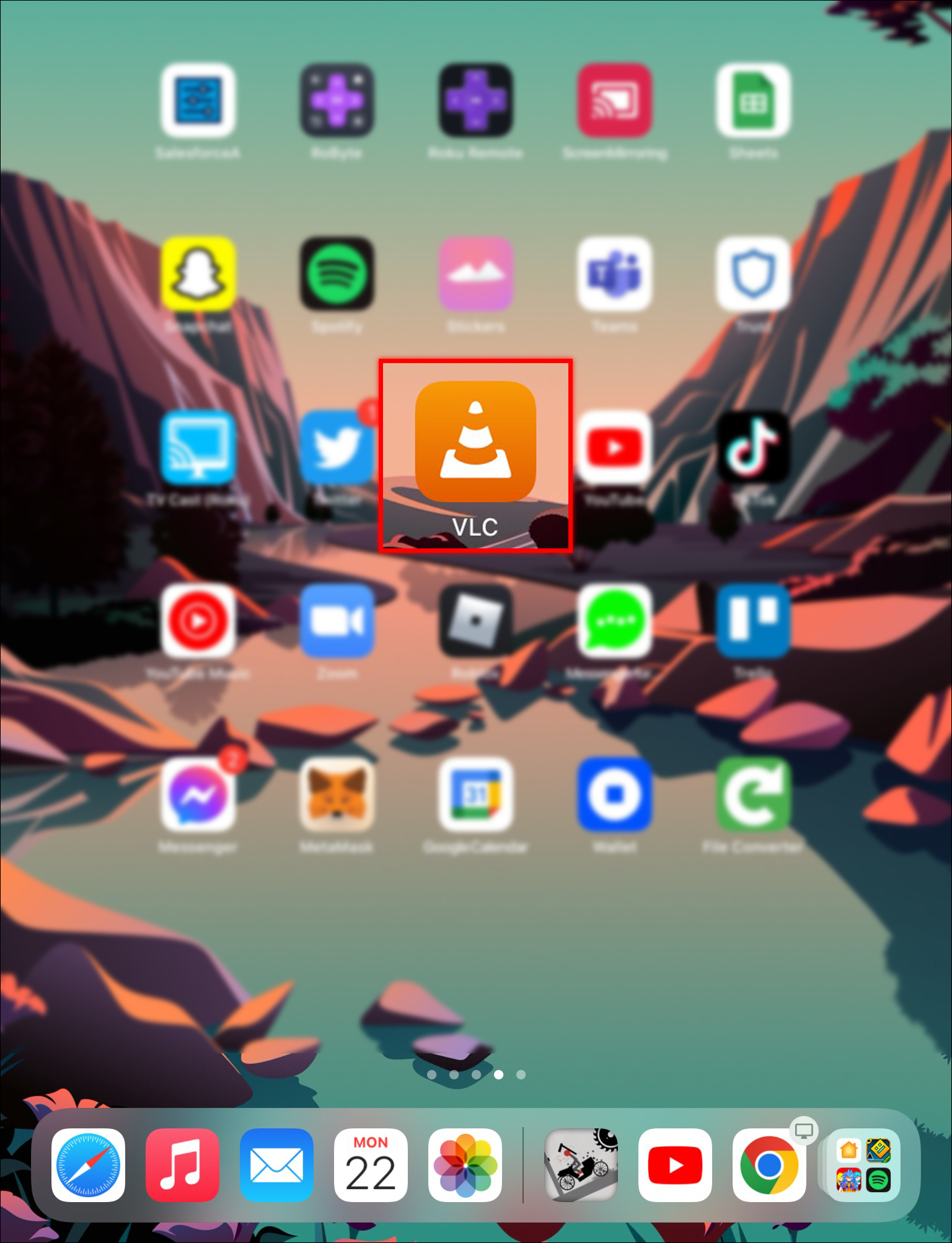Open the Mail app
The height and width of the screenshot is (1243, 952).
tap(276, 1165)
